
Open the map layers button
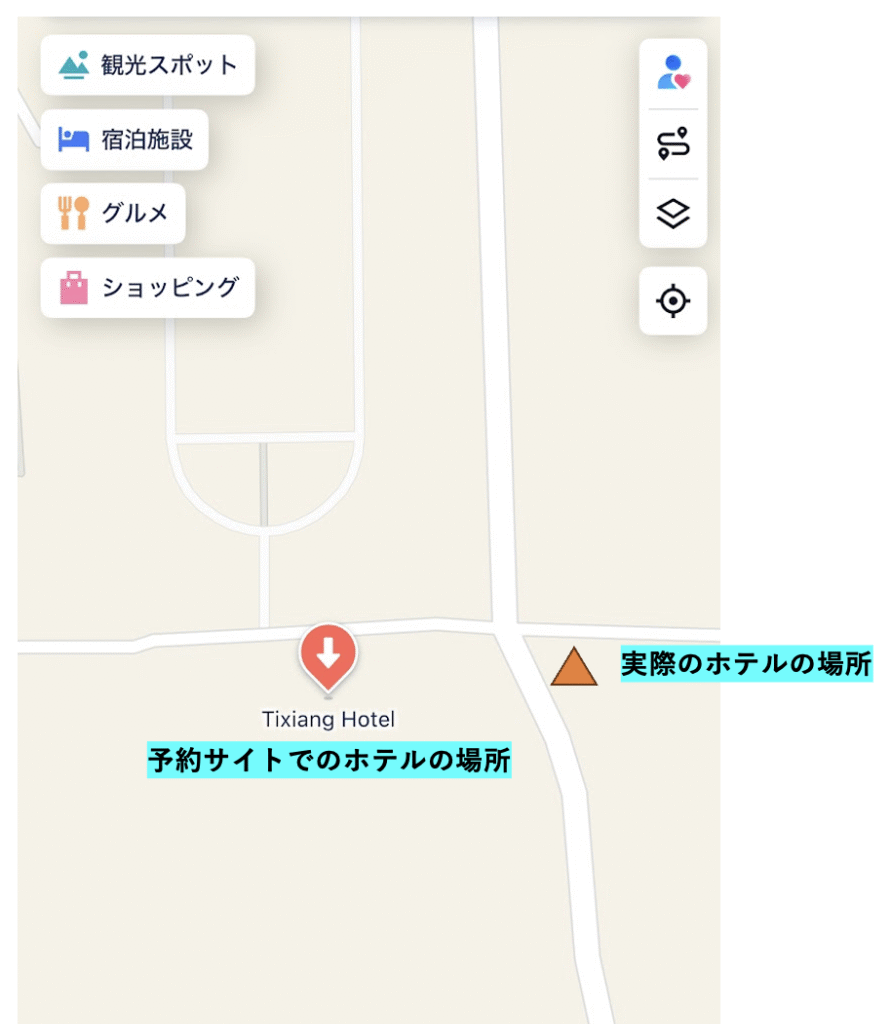tap(673, 213)
